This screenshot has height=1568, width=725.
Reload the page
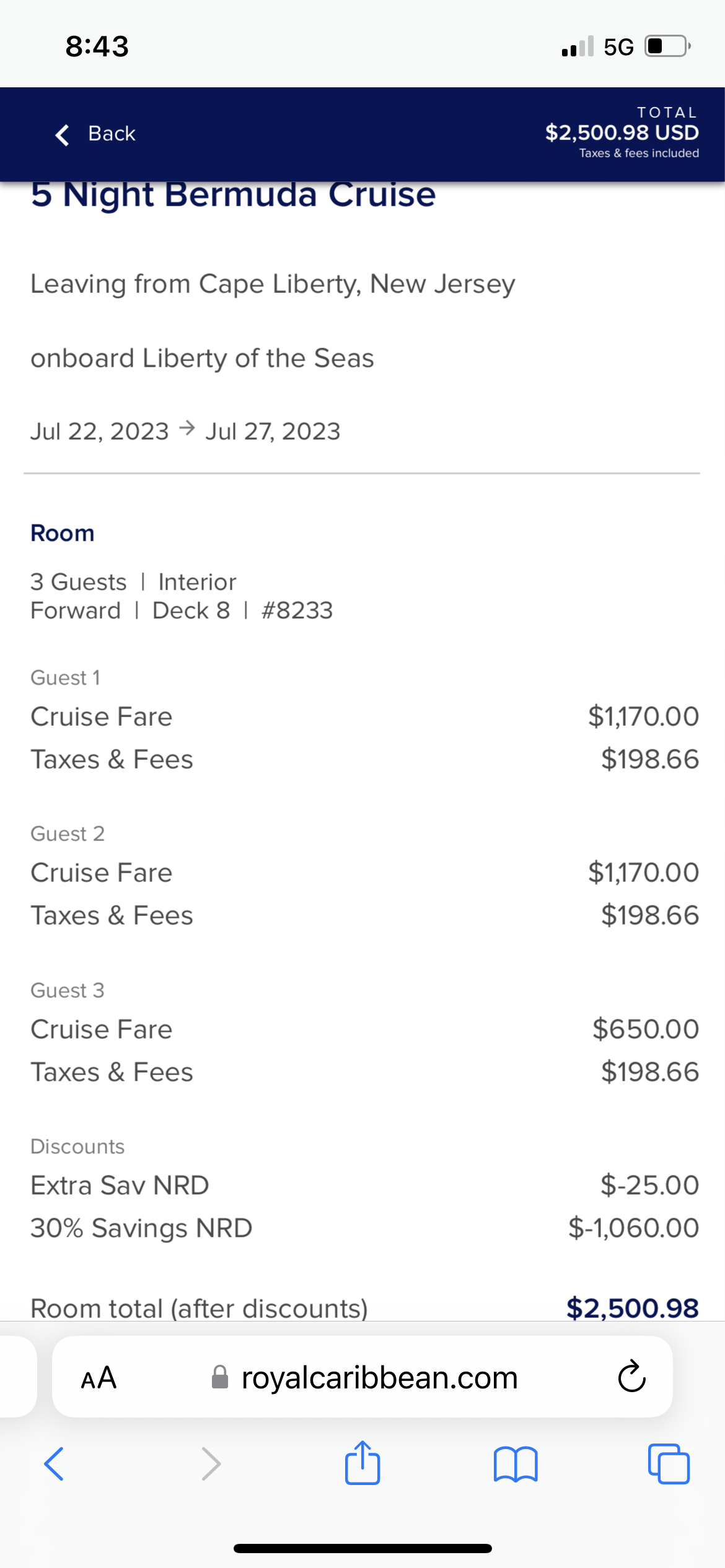tap(631, 1377)
